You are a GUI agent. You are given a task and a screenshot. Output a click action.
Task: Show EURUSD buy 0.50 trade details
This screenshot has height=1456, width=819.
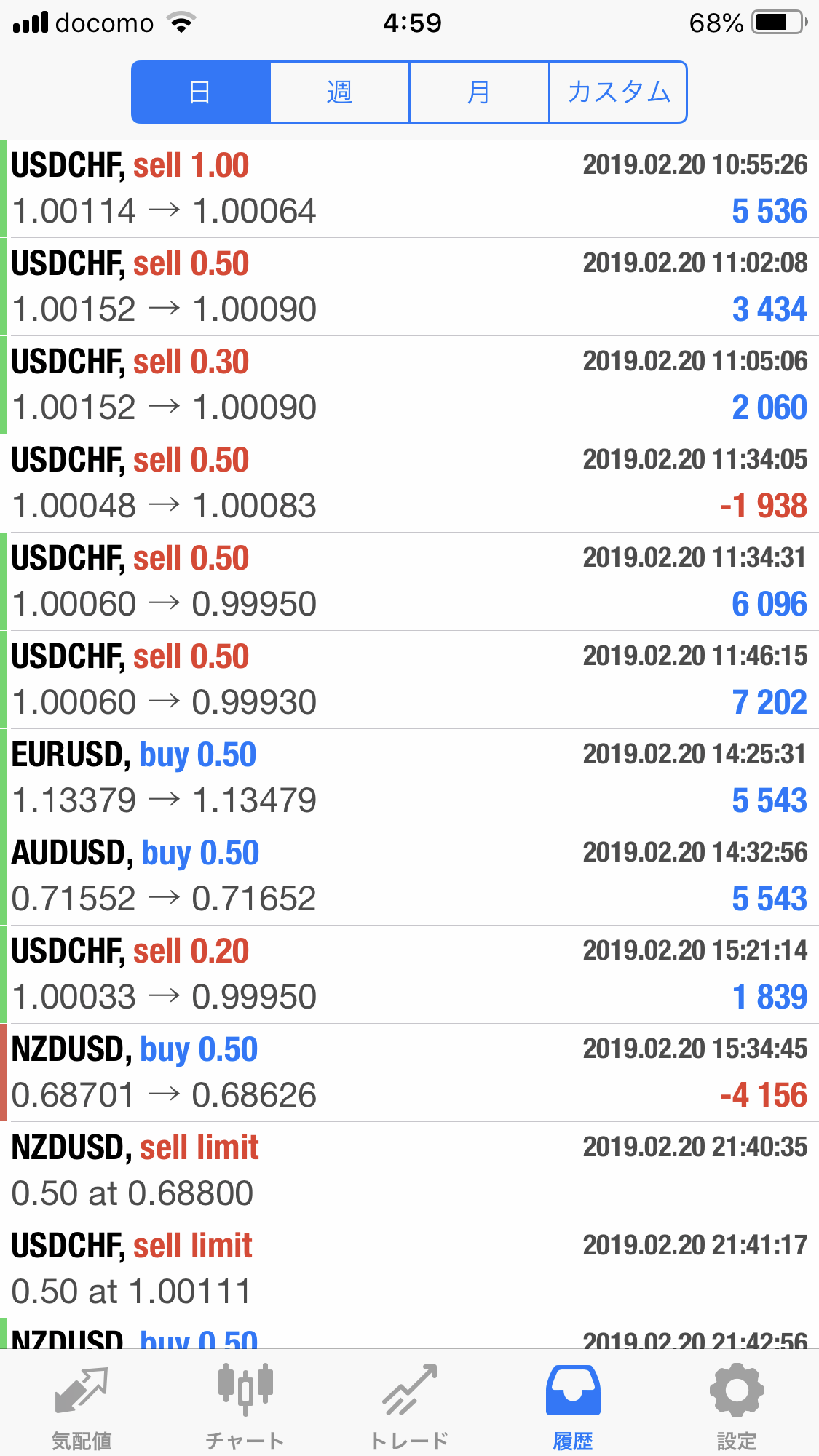pos(409,778)
